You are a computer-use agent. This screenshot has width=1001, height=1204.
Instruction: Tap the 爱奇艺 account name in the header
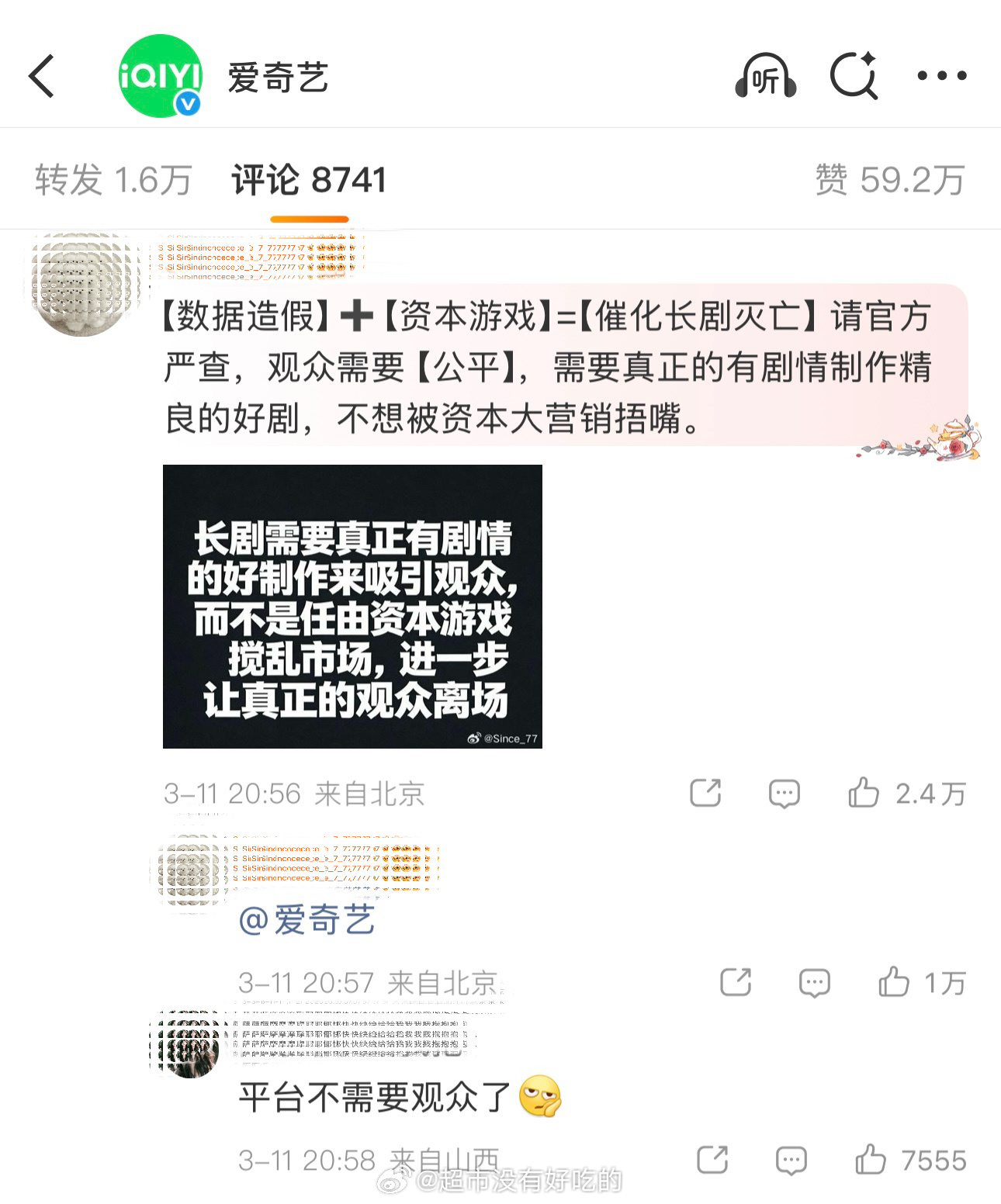[x=275, y=75]
